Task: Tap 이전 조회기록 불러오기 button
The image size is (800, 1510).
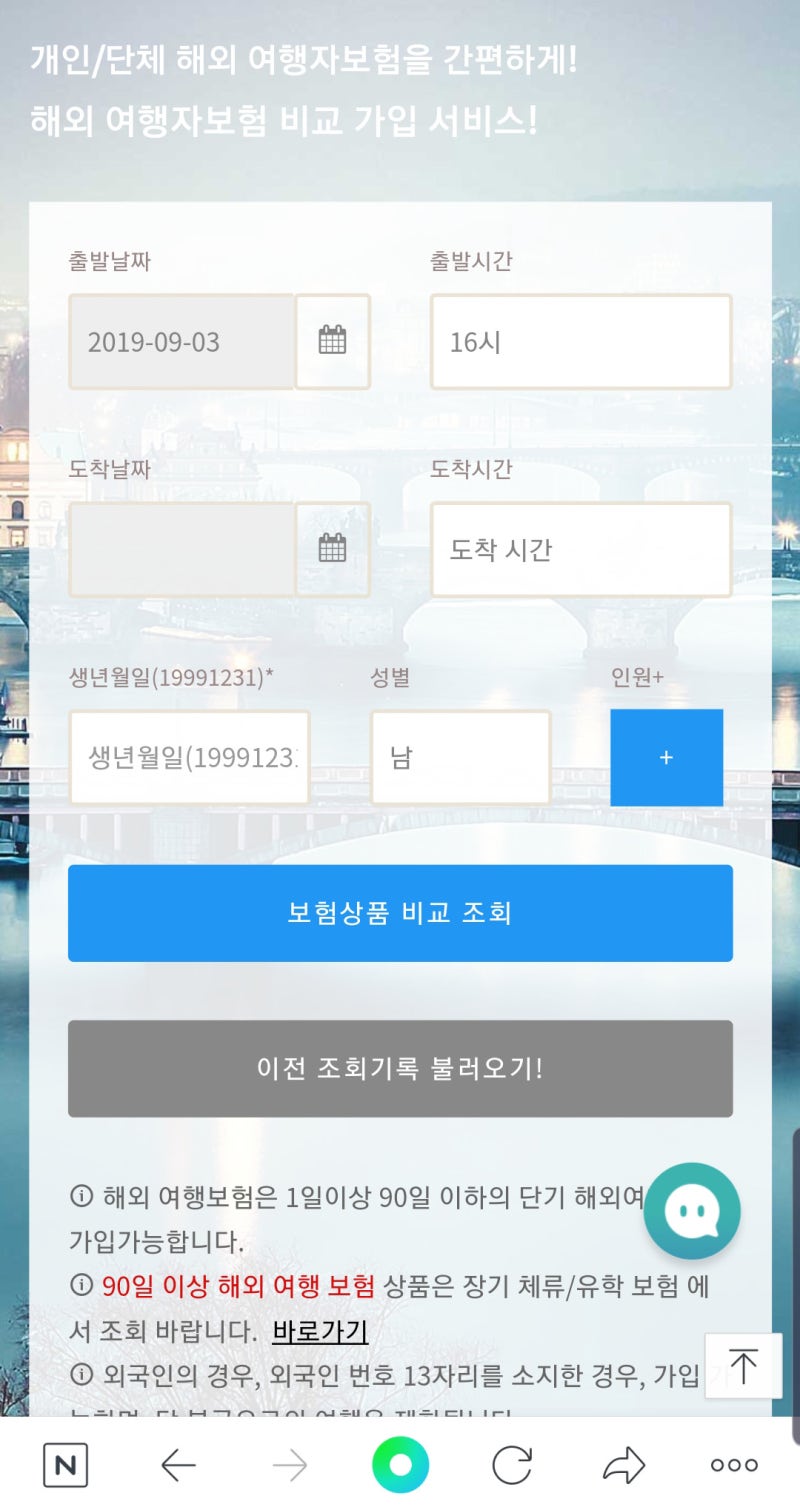Action: tap(400, 1068)
